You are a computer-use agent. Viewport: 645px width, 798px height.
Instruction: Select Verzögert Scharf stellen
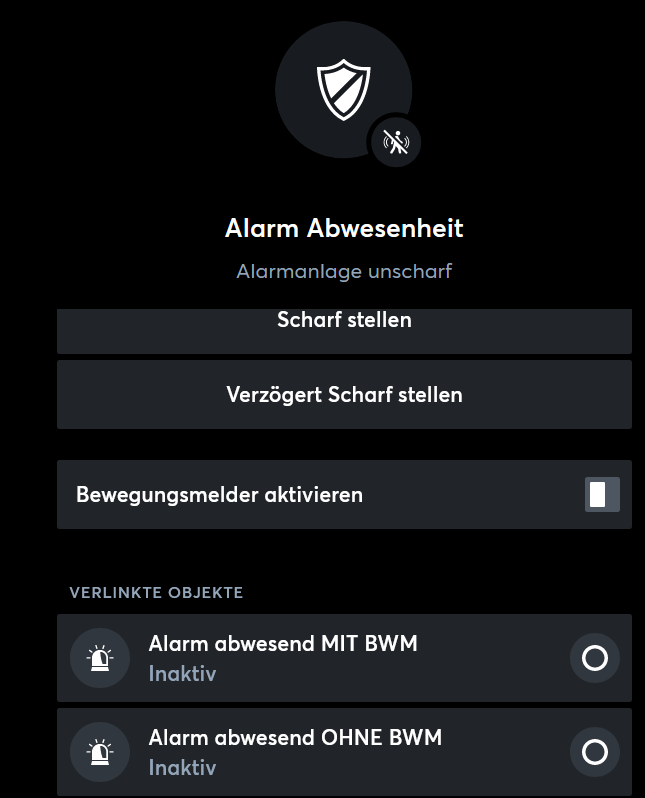coord(344,394)
